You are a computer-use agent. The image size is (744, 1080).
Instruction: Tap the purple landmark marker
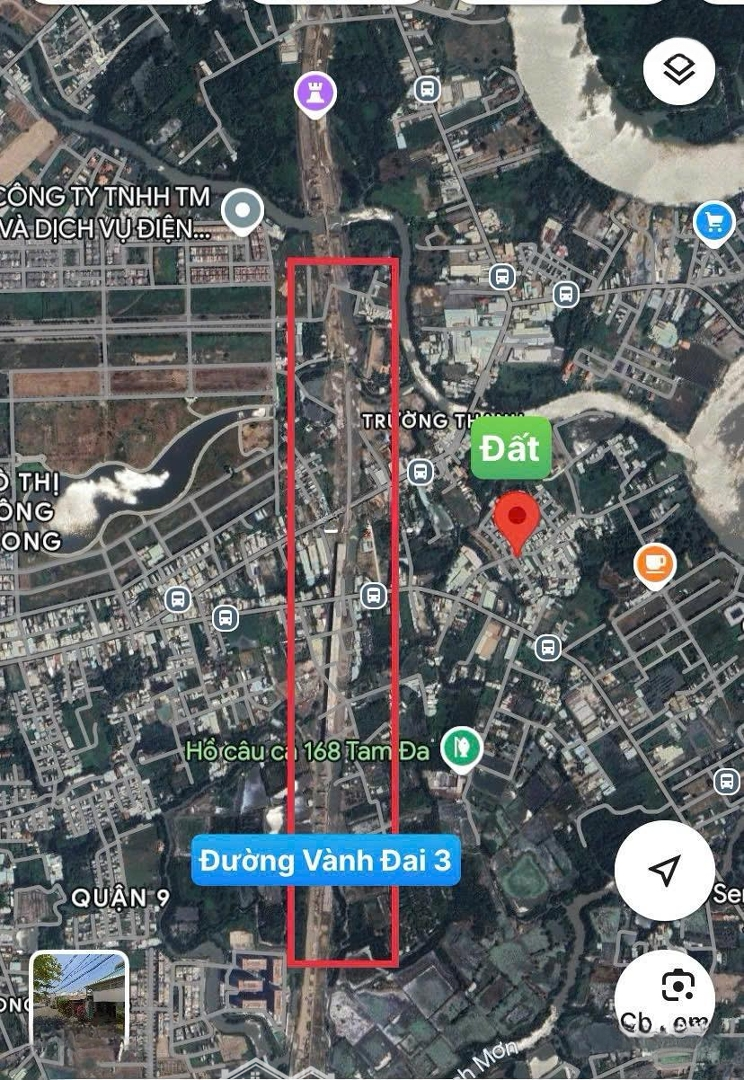coord(316,95)
